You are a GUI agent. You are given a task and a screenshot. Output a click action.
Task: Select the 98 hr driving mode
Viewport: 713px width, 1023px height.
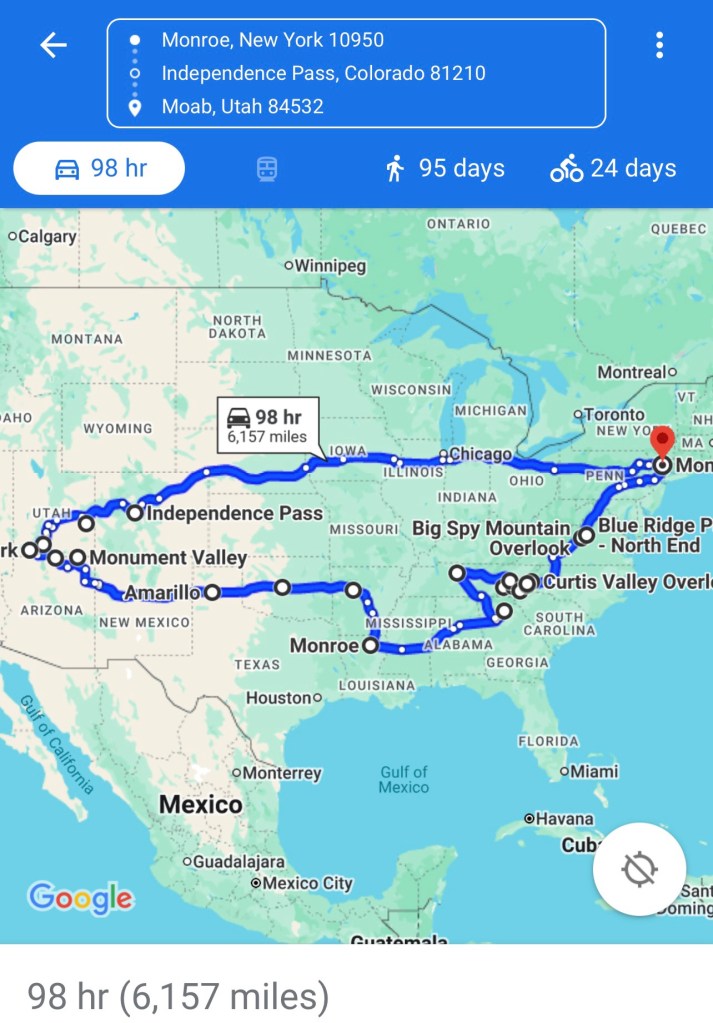point(99,168)
